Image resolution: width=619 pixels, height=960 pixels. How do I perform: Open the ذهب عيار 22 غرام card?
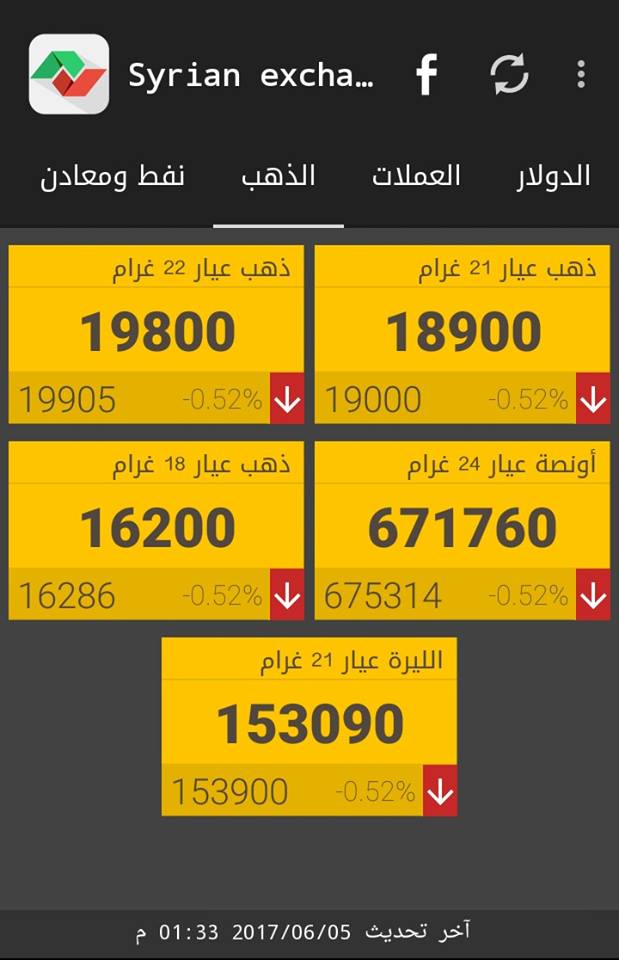tap(156, 334)
